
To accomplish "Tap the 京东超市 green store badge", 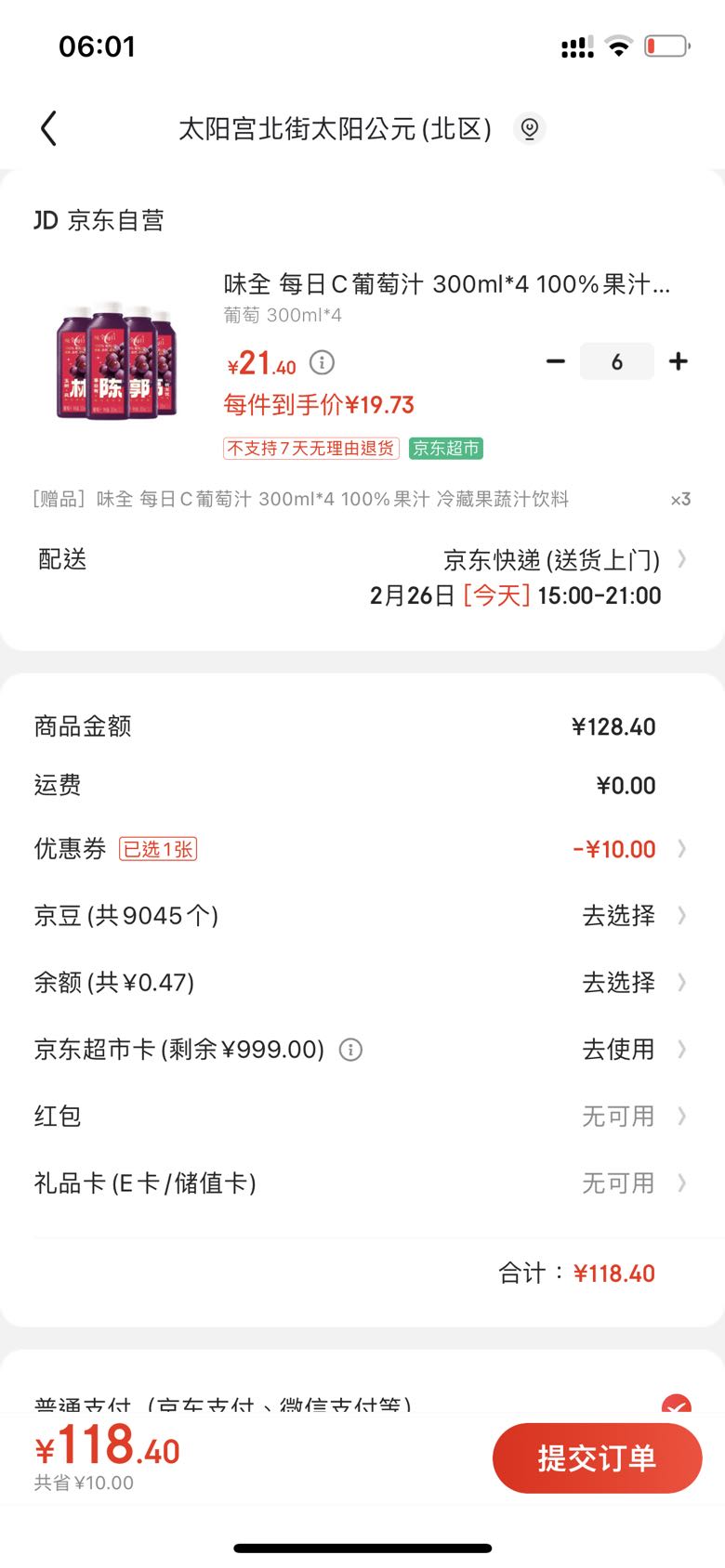I will coord(447,449).
